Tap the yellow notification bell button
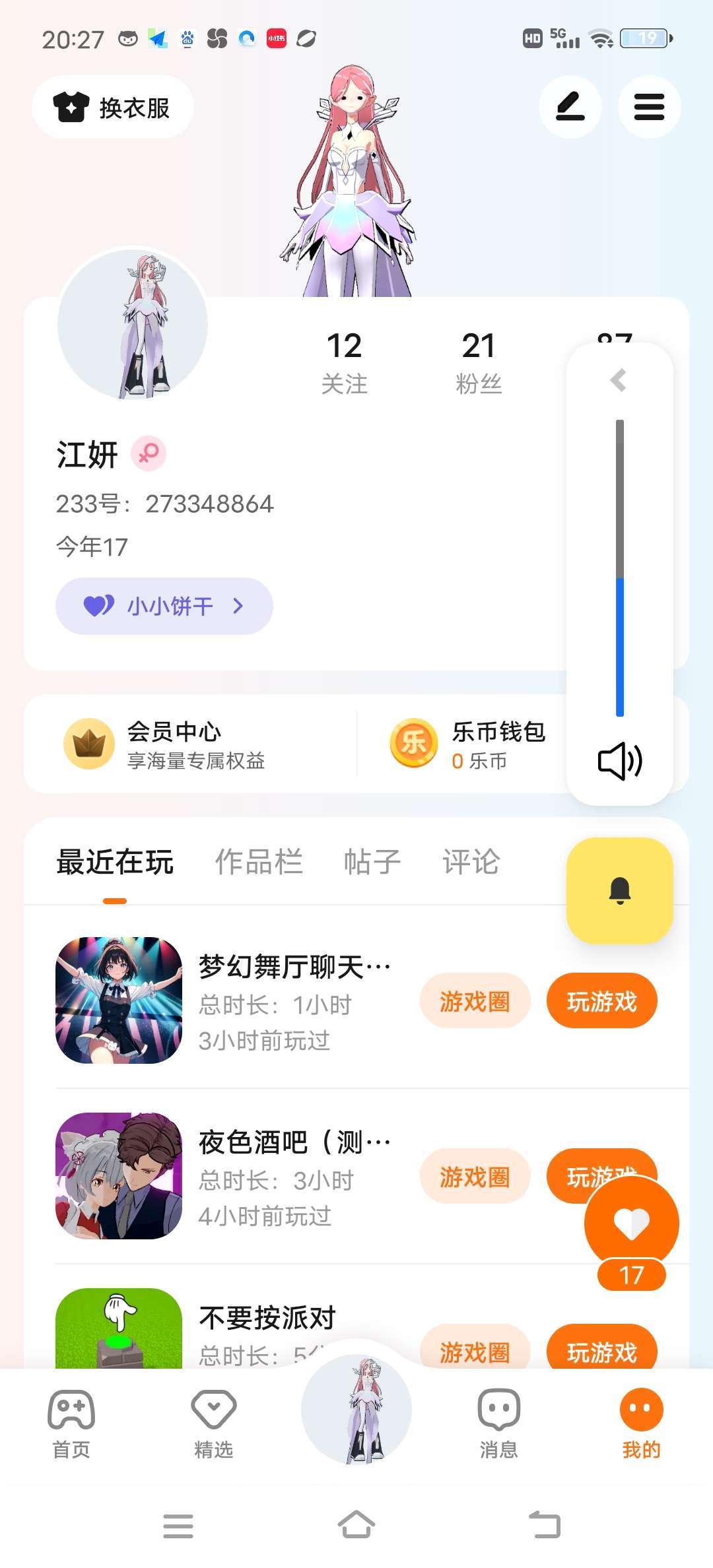 [x=619, y=890]
